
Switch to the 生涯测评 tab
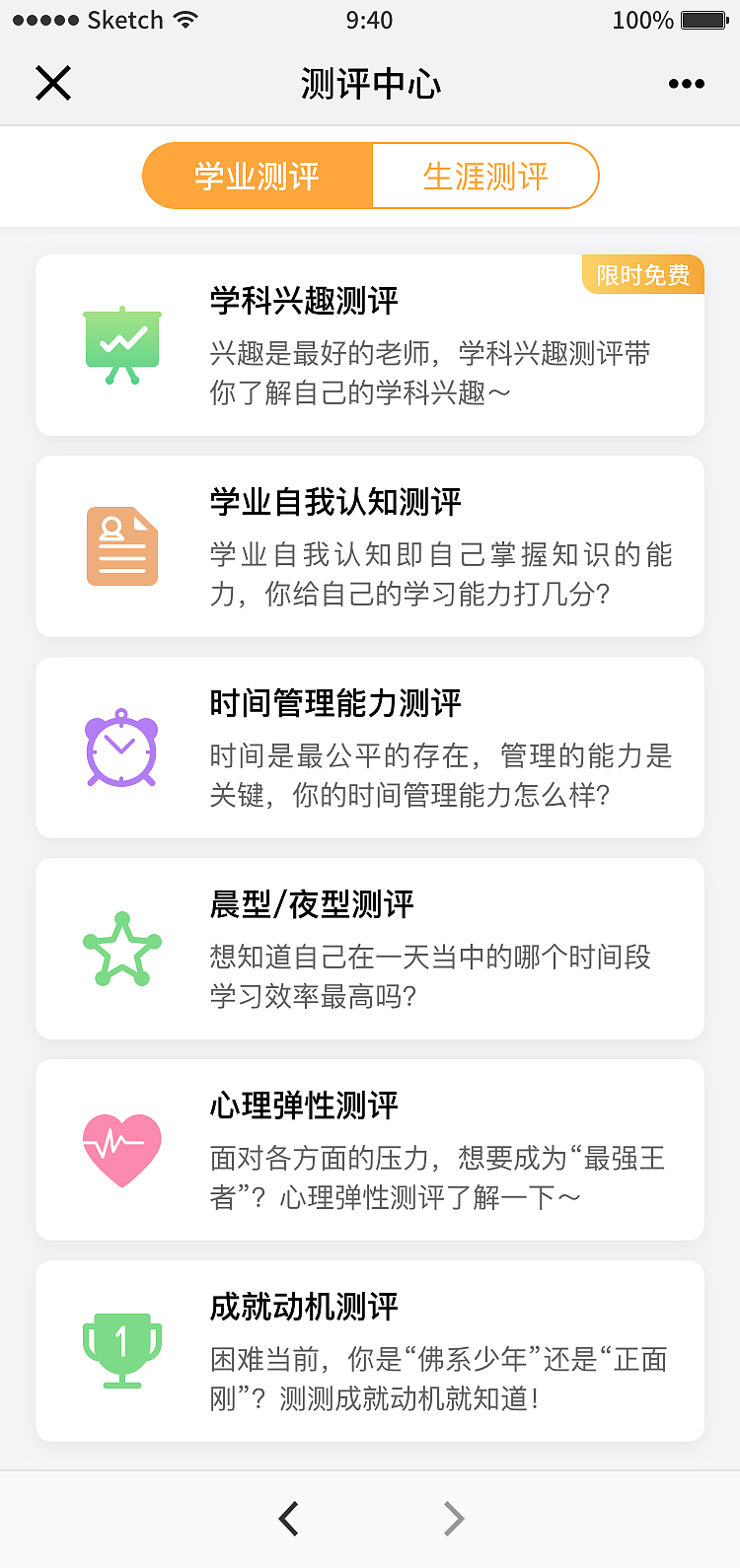click(x=485, y=175)
